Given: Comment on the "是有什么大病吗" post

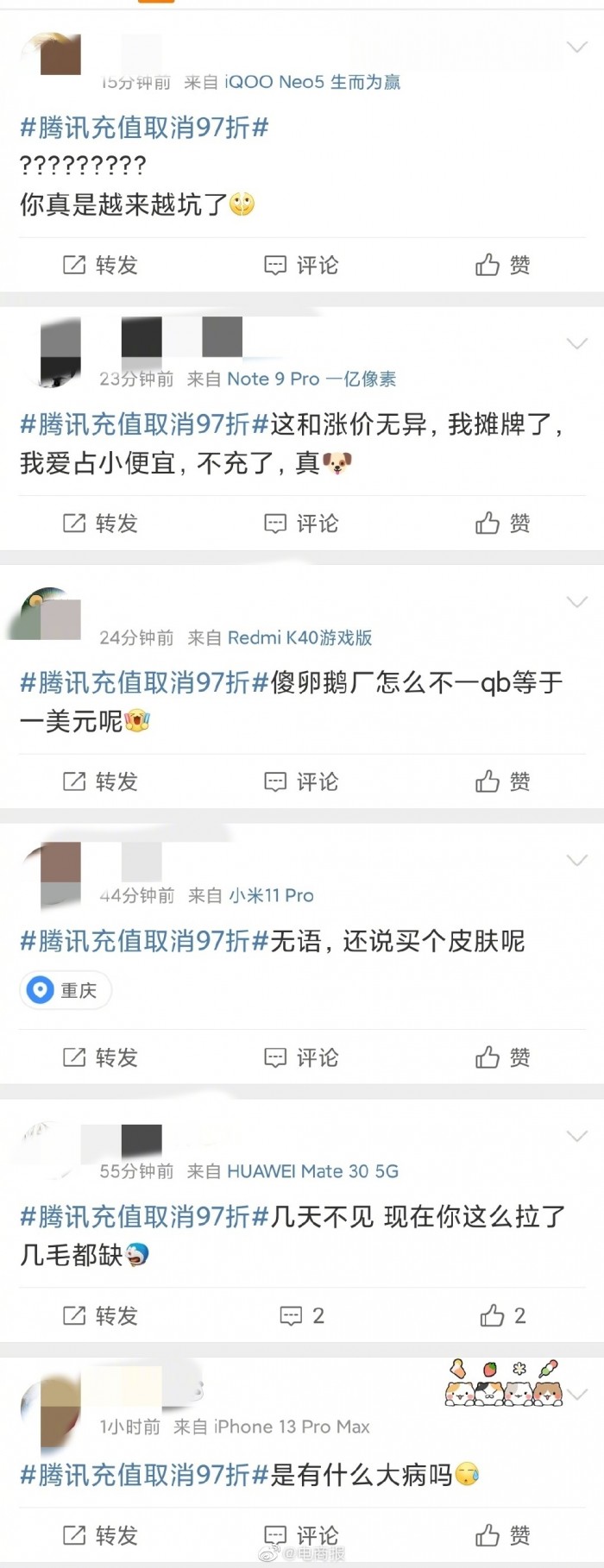Looking at the screenshot, I should pyautogui.click(x=301, y=1535).
